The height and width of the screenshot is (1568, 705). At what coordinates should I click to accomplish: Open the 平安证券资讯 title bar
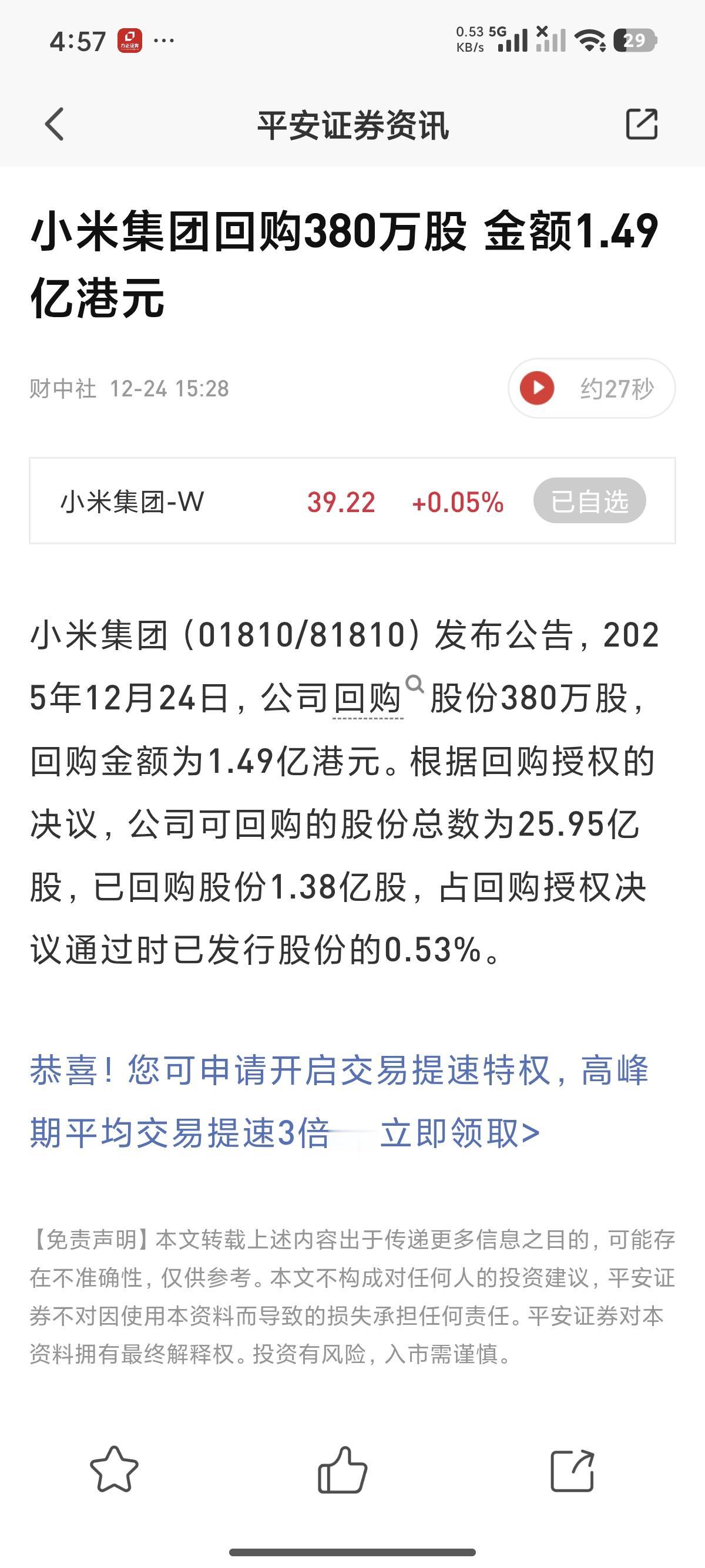point(352,125)
